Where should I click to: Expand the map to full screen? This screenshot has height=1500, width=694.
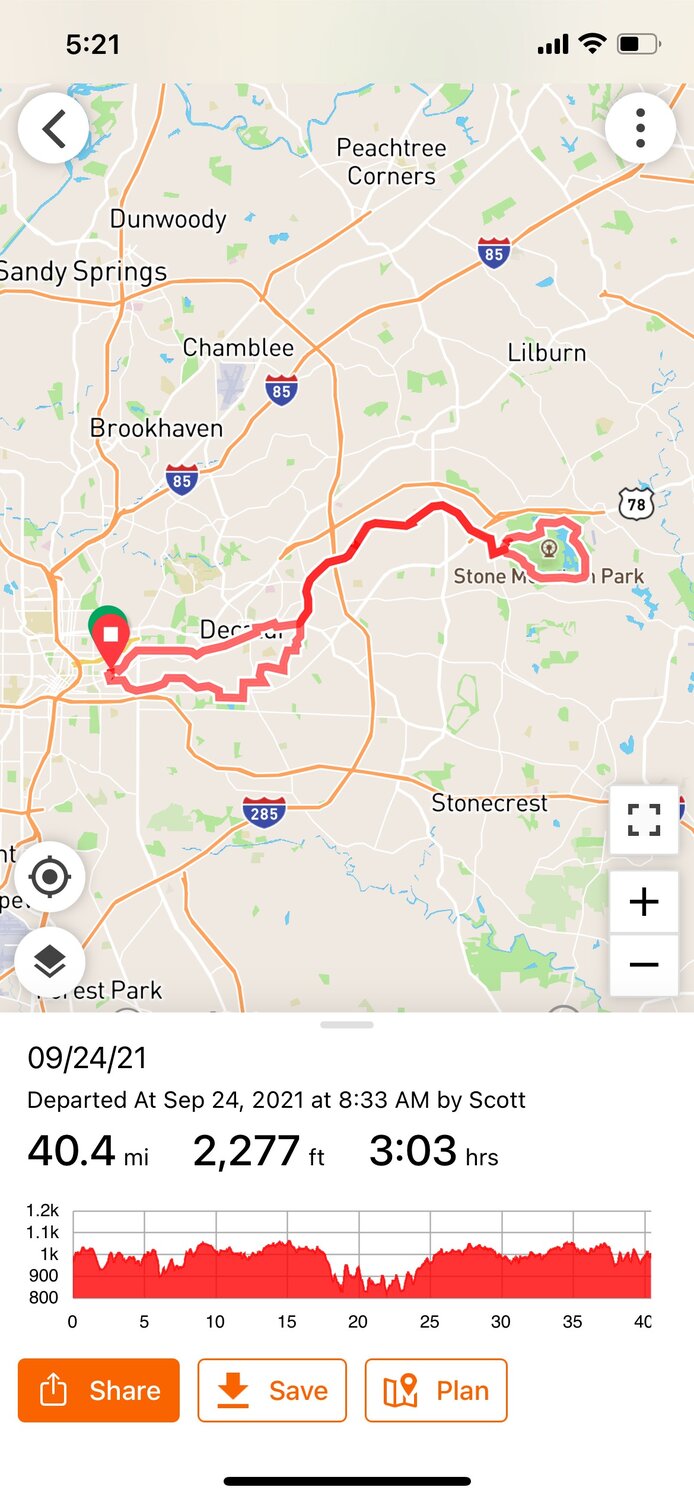[645, 820]
